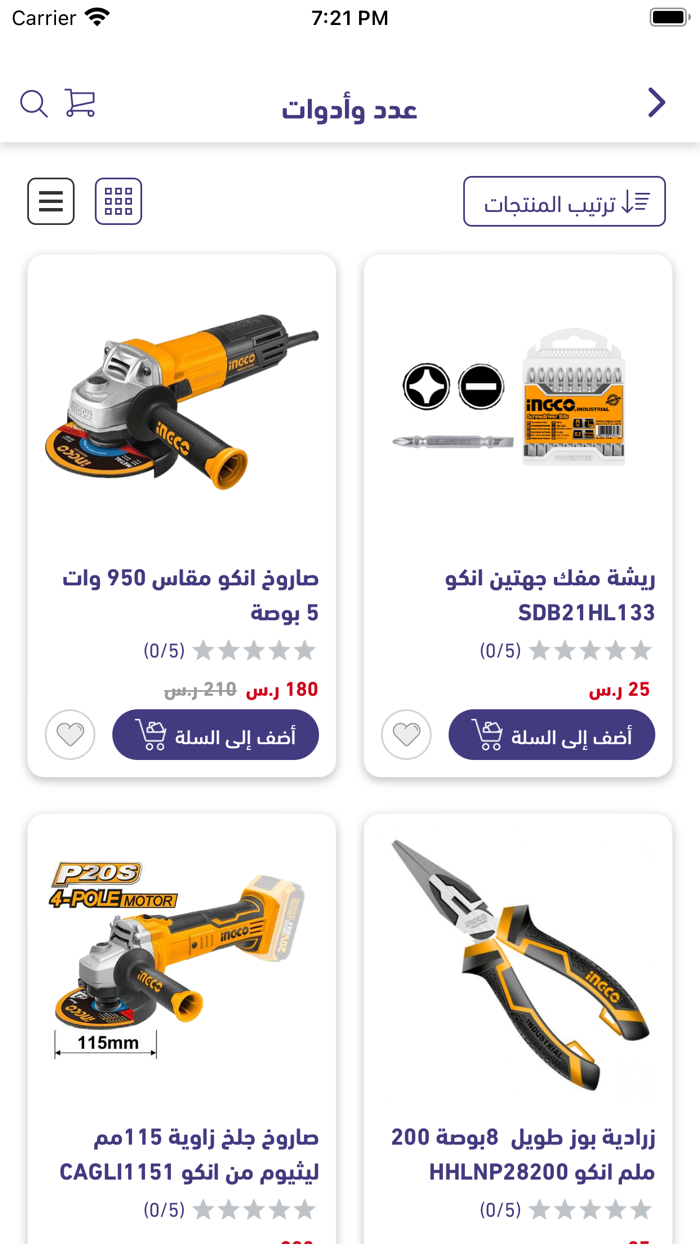Open the ترتيب المنتجات sort options

[x=564, y=202]
